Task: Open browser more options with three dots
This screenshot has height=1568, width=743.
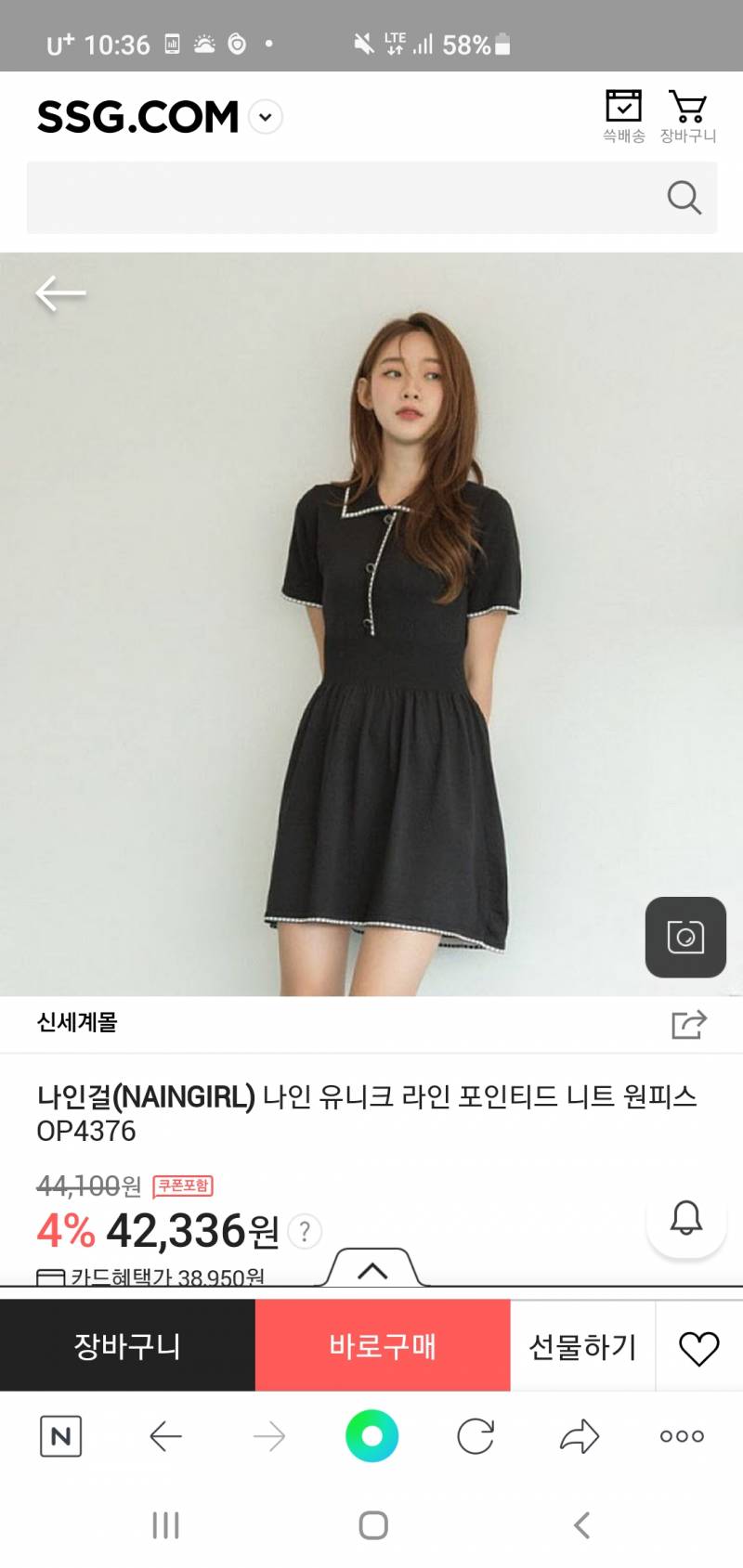Action: click(x=680, y=1436)
